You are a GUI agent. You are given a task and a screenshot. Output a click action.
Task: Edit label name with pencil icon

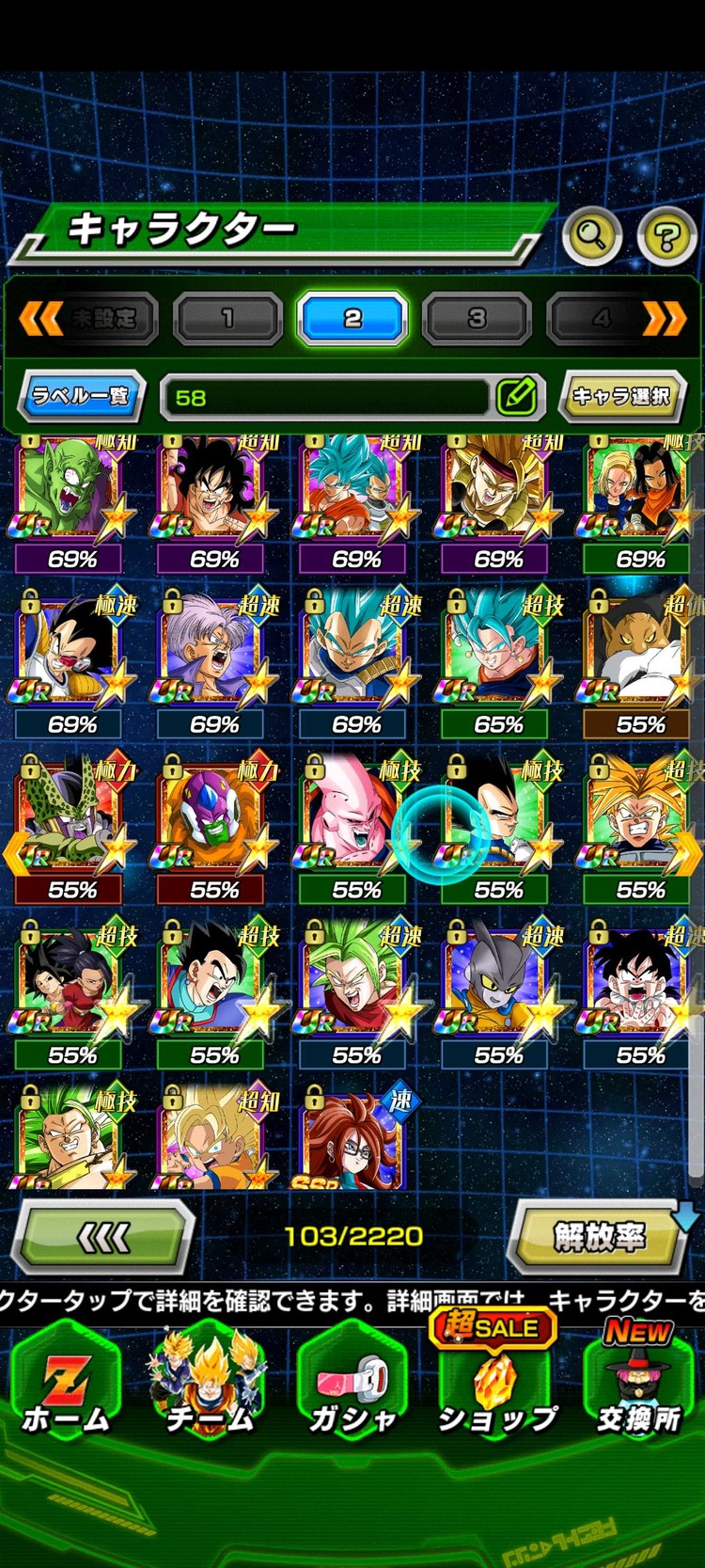(x=517, y=396)
